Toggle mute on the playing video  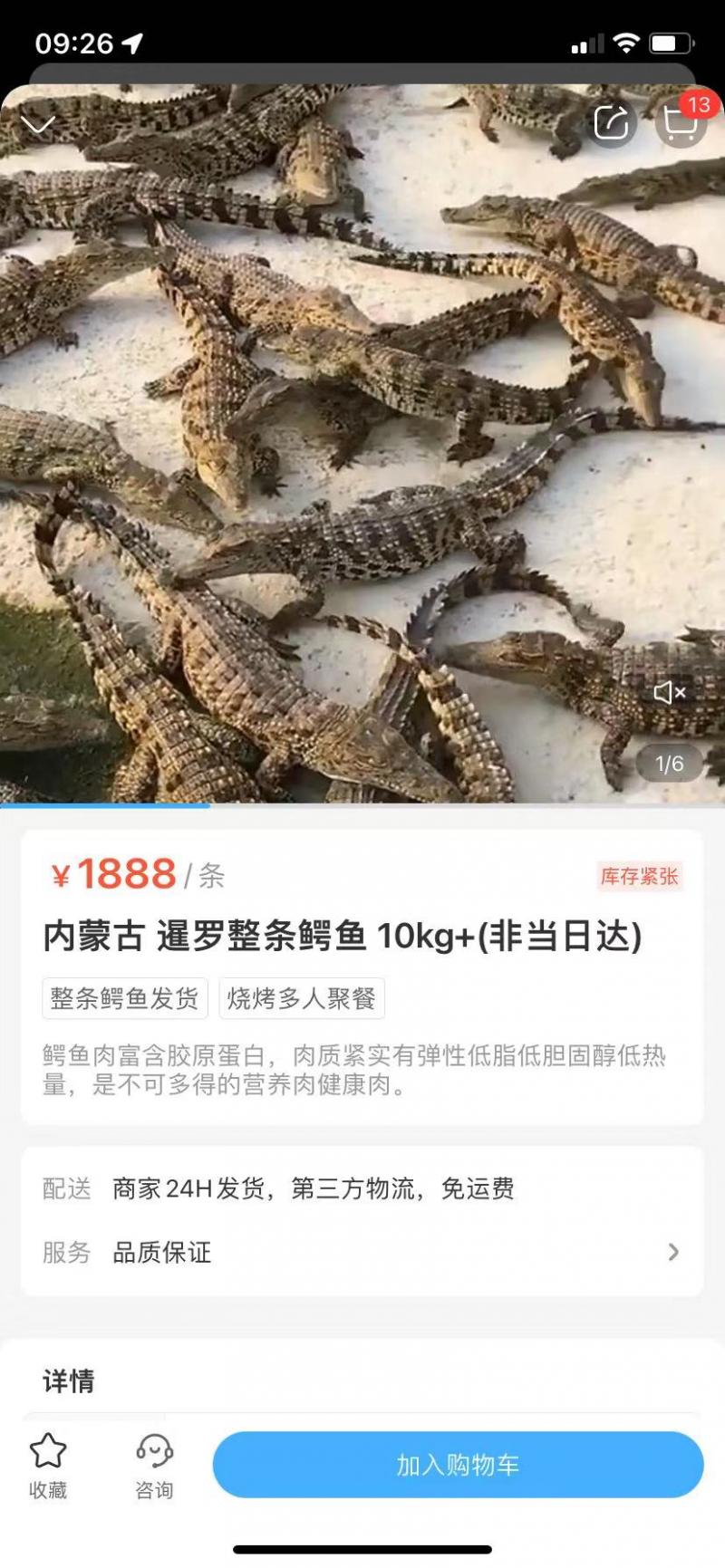point(670,692)
